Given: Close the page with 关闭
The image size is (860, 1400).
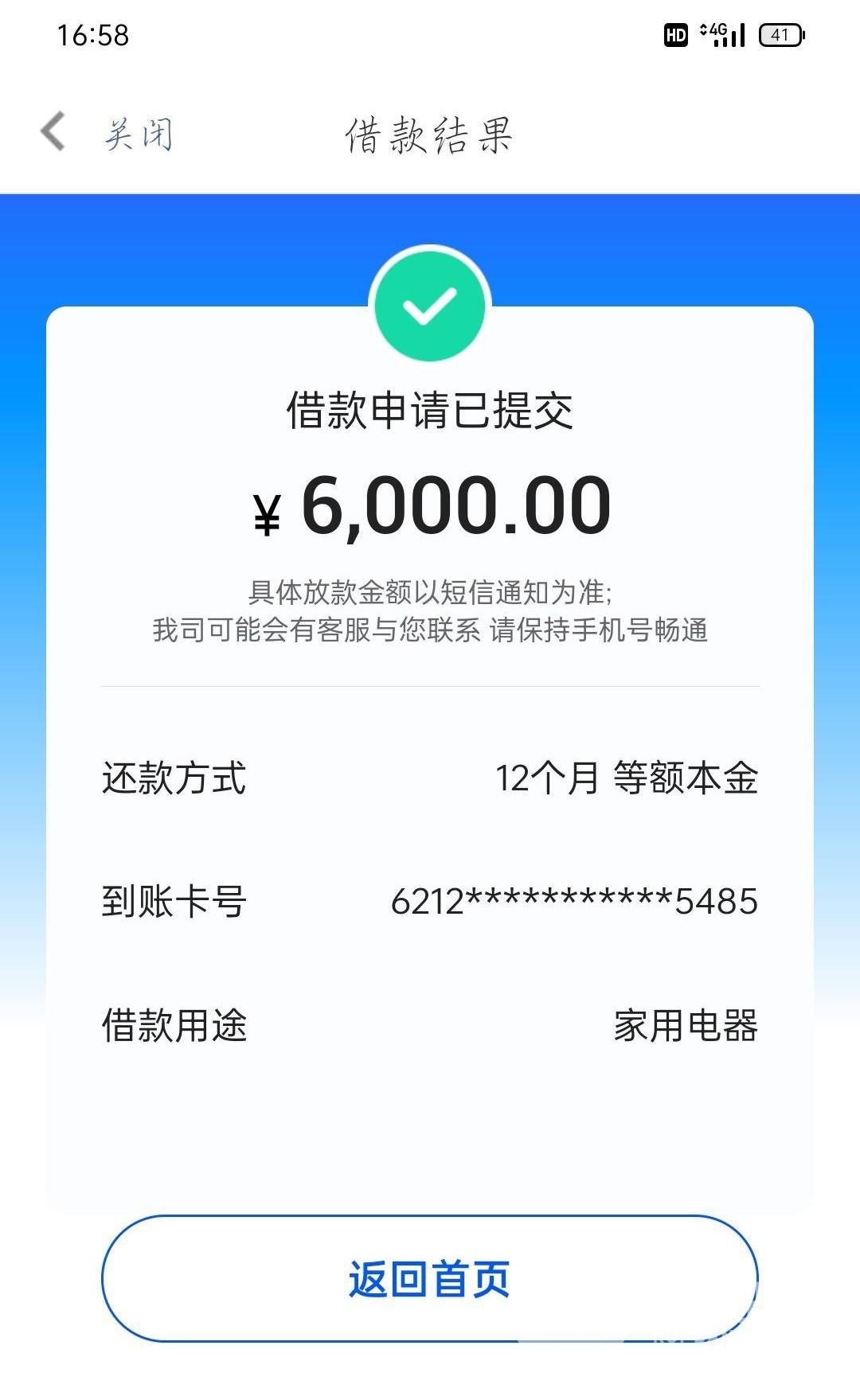Looking at the screenshot, I should pyautogui.click(x=139, y=134).
